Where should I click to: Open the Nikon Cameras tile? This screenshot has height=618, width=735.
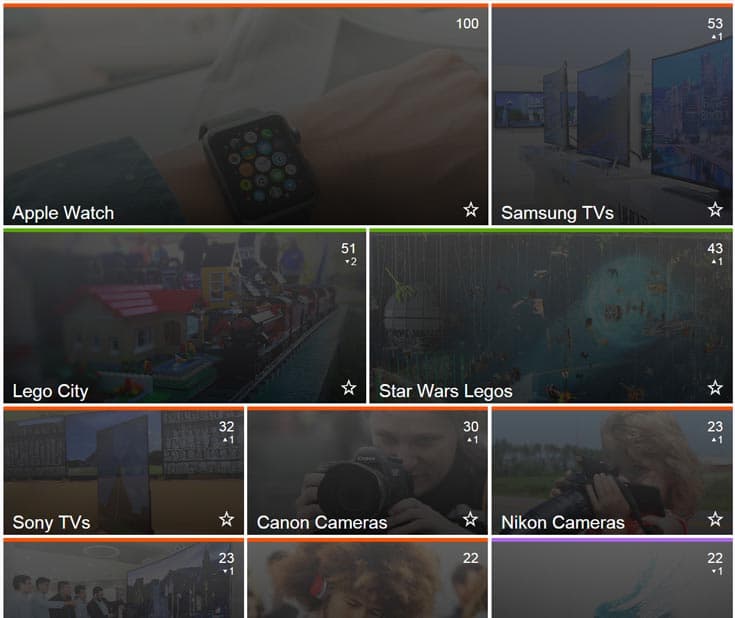tap(611, 470)
